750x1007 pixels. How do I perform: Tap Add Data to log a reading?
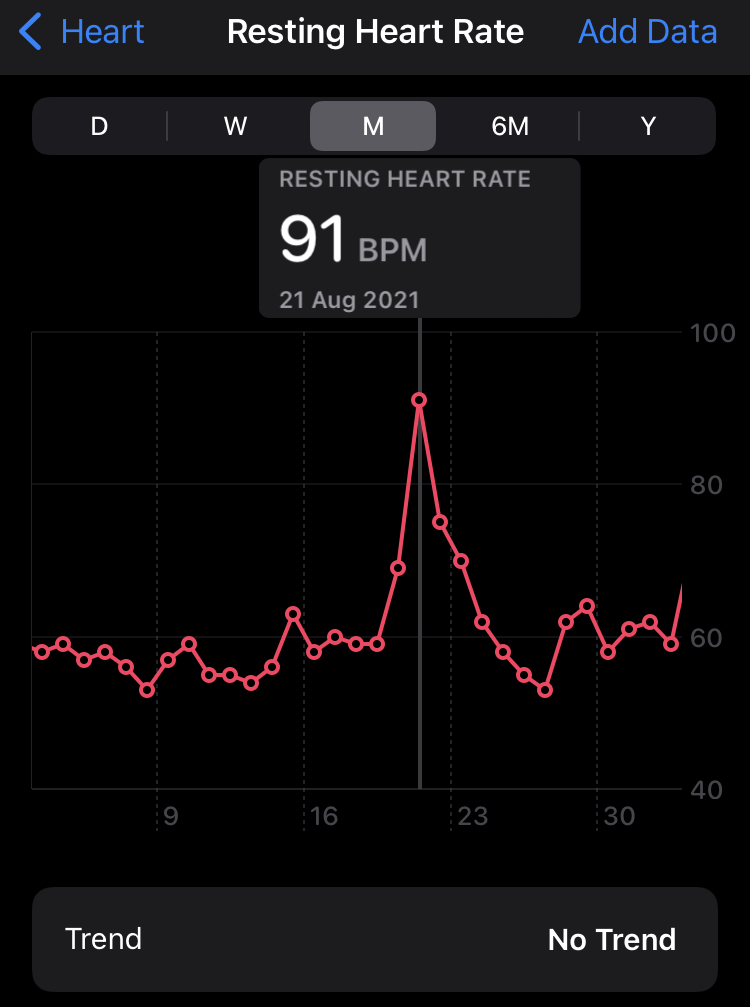tap(647, 32)
